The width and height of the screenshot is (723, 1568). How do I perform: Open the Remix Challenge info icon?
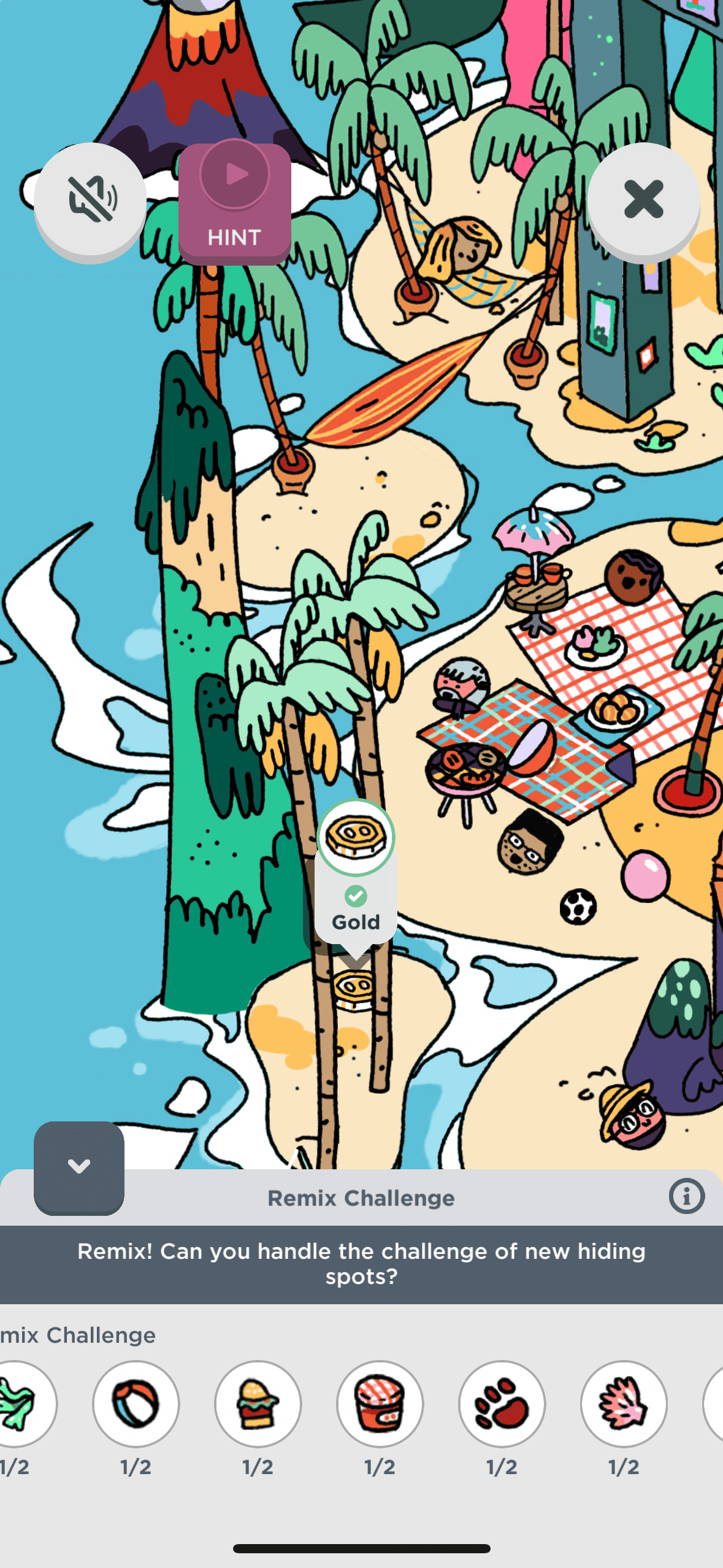pyautogui.click(x=686, y=1196)
